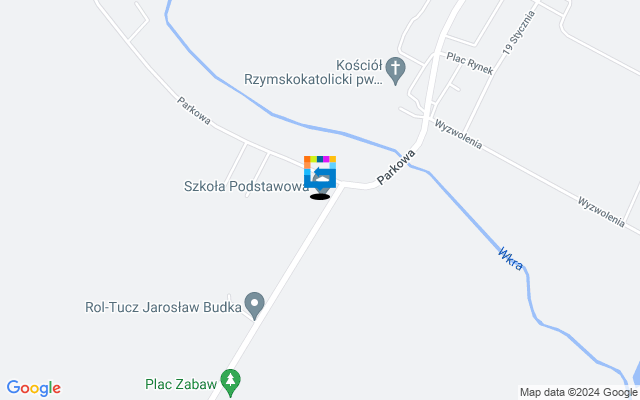
Task: Tap the colorful custom marker near Szkoła Podstawowa
Action: click(320, 172)
